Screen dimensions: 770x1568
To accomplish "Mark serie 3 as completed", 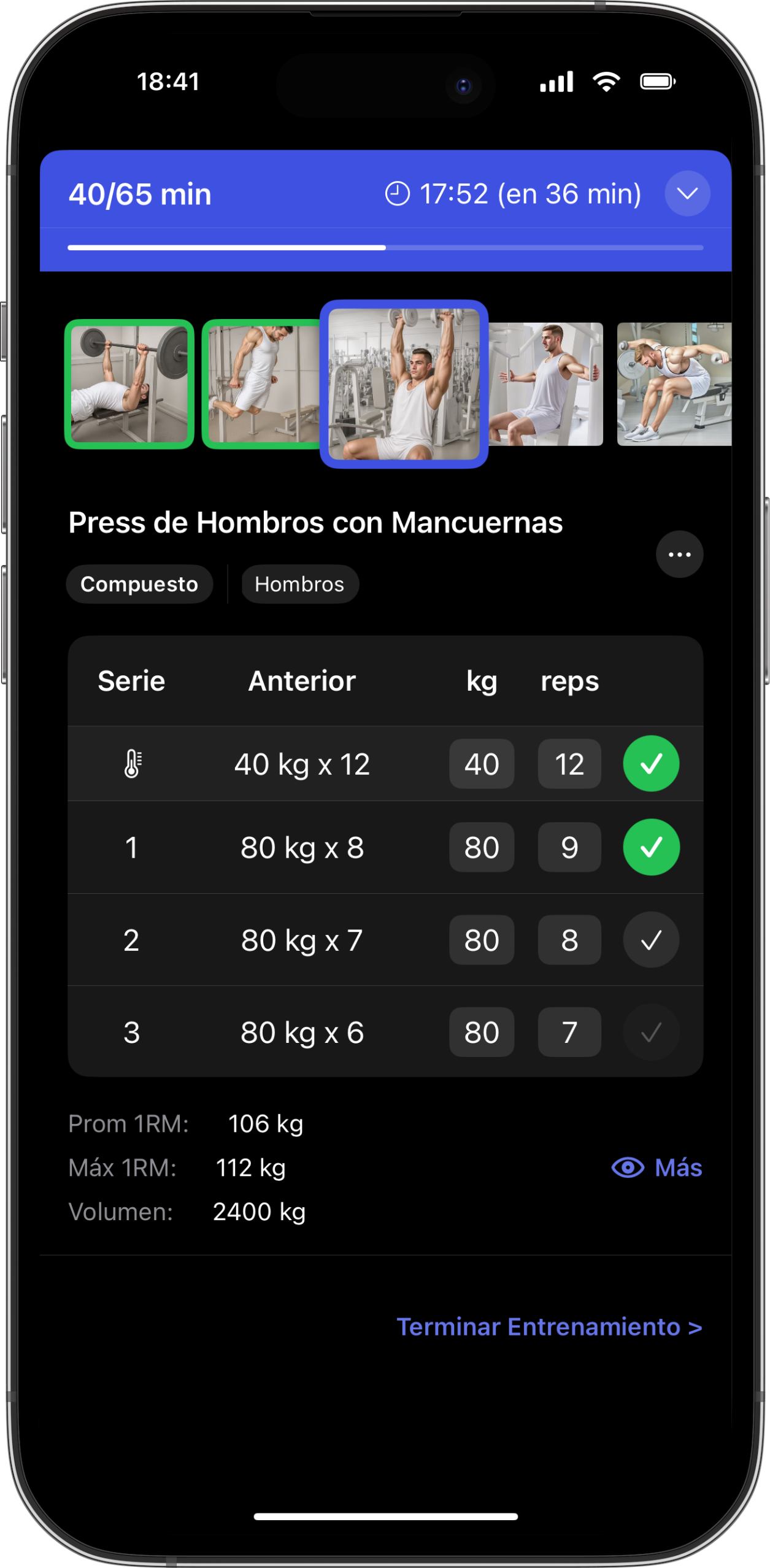I will pos(651,1032).
